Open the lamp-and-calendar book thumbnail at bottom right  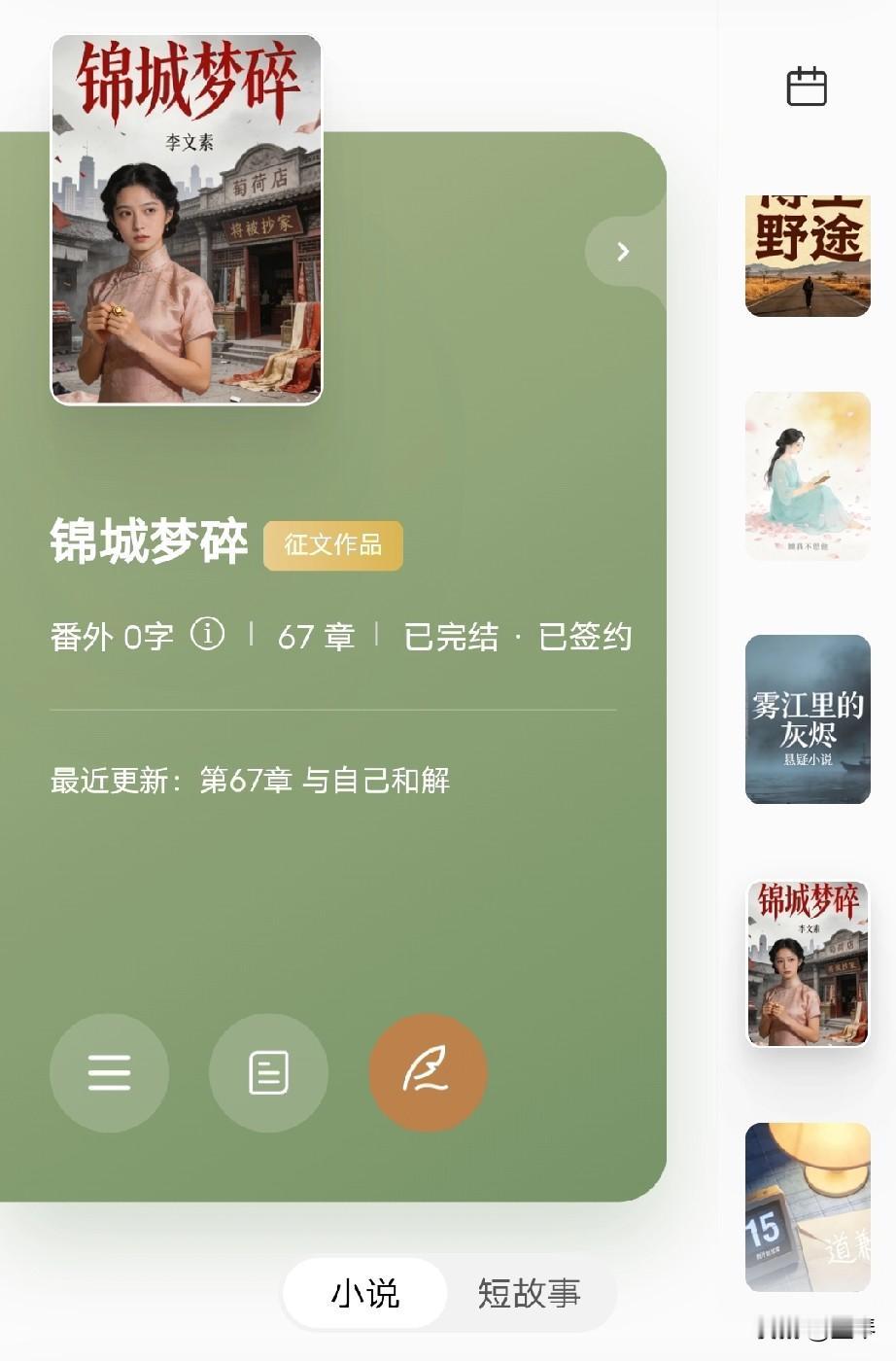point(808,1206)
